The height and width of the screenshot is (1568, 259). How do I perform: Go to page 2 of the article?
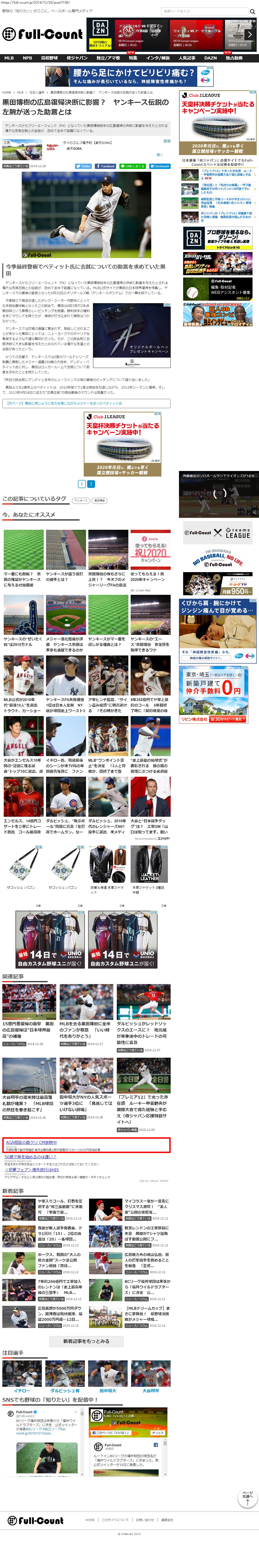click(x=91, y=484)
